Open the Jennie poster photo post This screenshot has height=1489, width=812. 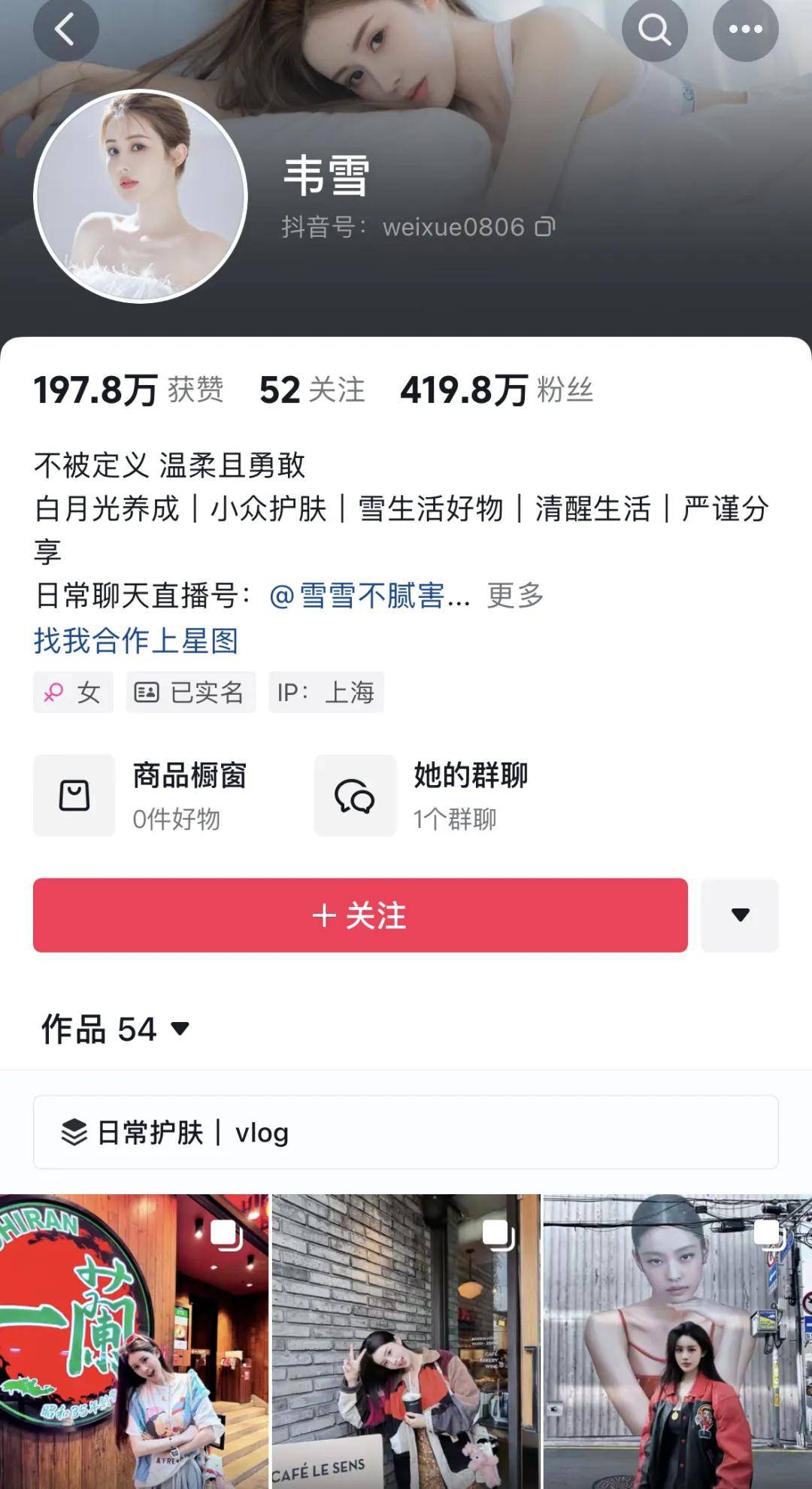pyautogui.click(x=675, y=1354)
